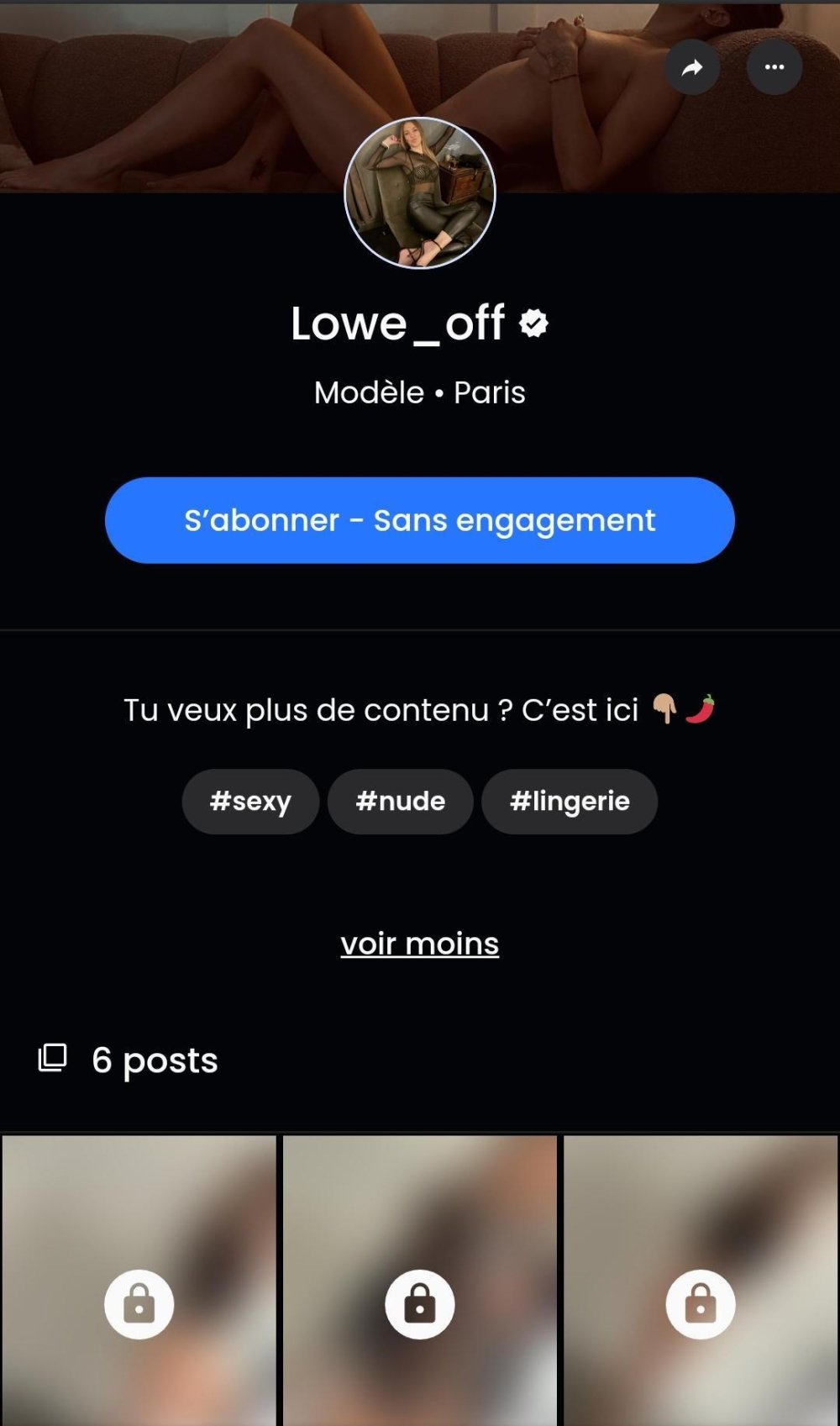
Task: Tap S'abonner - Sans engagement button
Action: point(420,520)
